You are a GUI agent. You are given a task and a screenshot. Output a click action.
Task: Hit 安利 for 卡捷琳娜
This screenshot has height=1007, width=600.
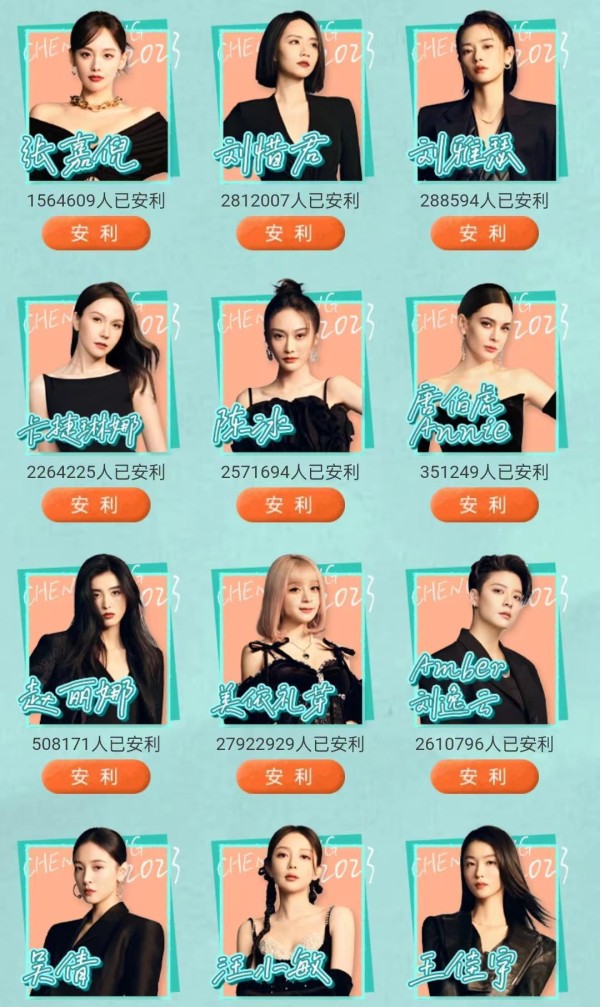[96, 505]
